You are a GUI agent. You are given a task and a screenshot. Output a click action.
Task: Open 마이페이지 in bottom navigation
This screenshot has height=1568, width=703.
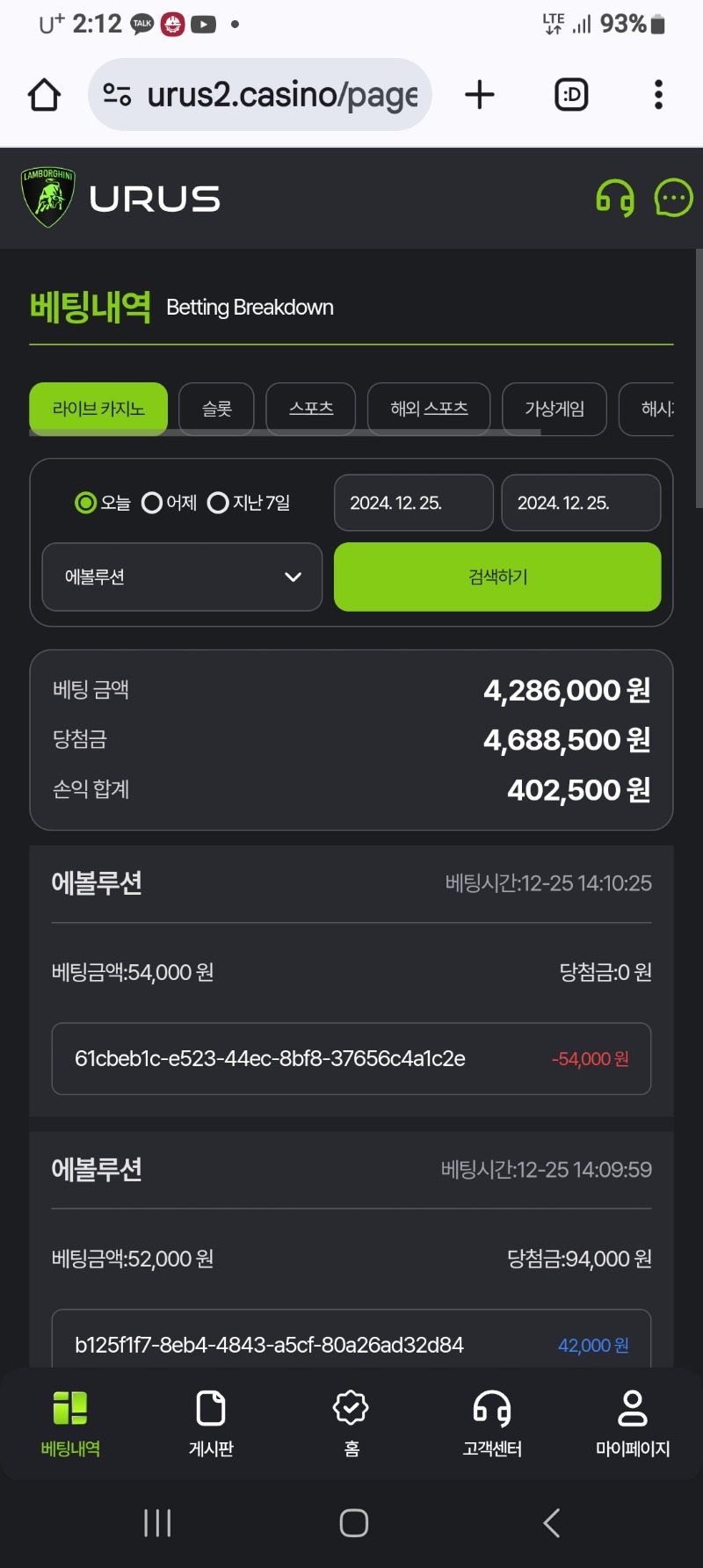pyautogui.click(x=633, y=1424)
